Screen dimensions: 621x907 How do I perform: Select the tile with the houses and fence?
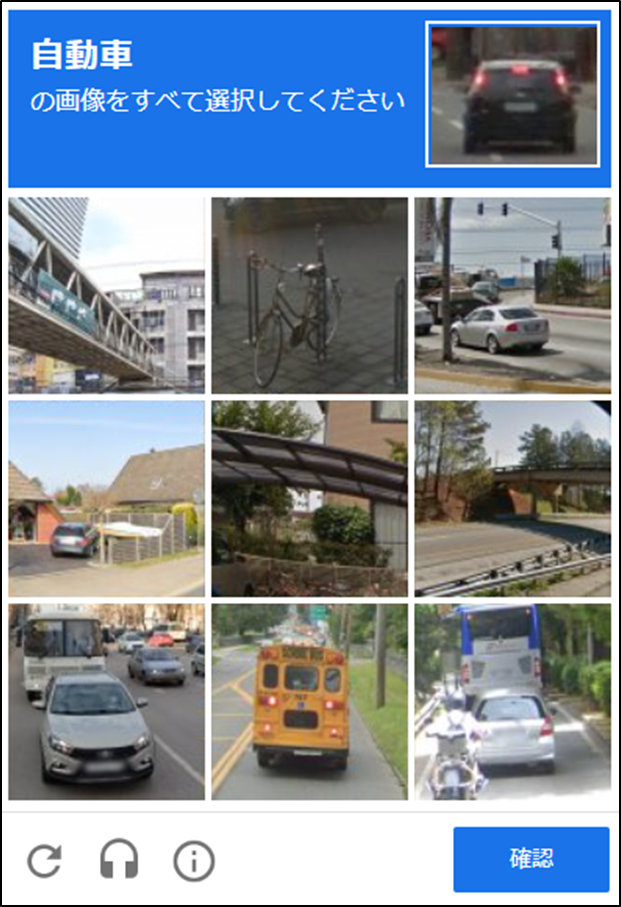tap(107, 498)
